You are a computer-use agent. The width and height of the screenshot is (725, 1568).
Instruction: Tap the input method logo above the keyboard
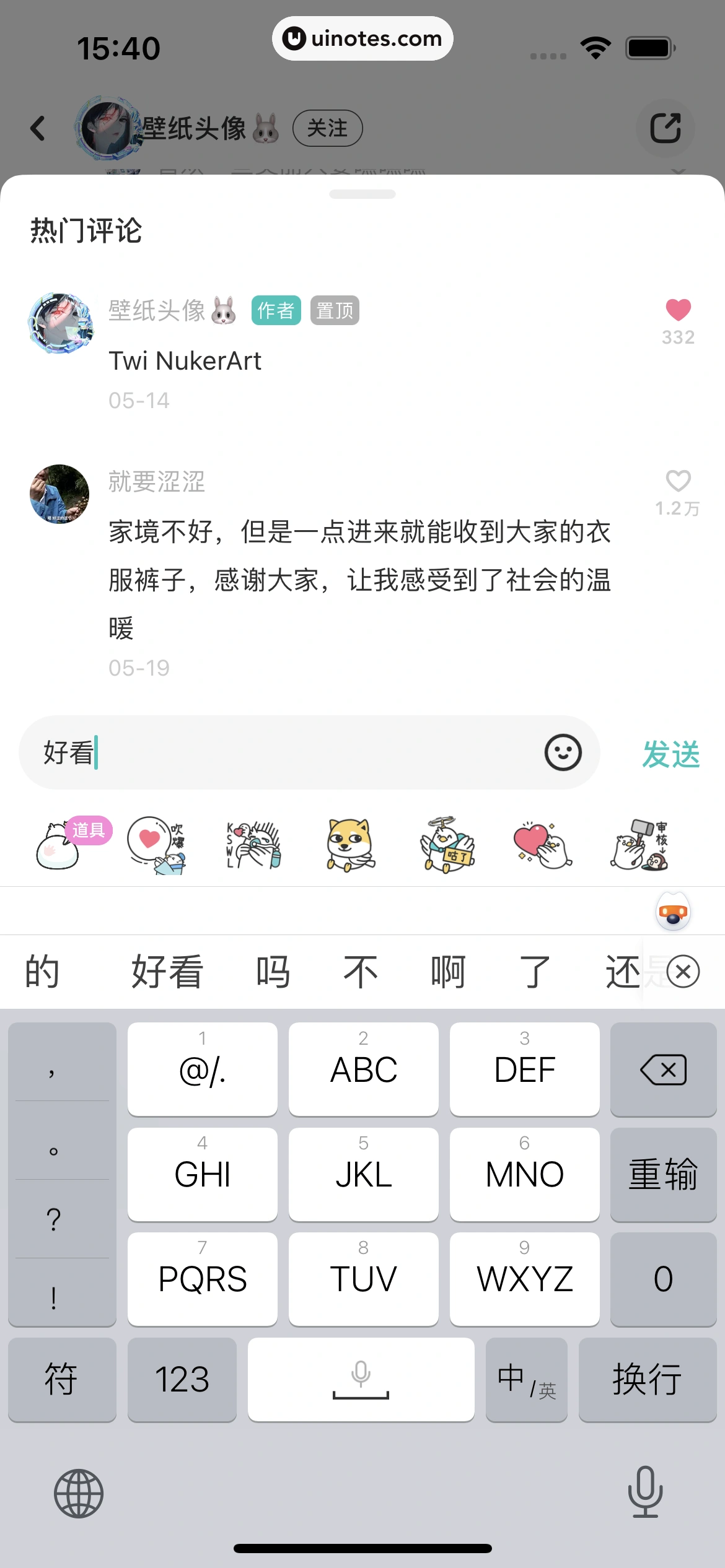[672, 910]
